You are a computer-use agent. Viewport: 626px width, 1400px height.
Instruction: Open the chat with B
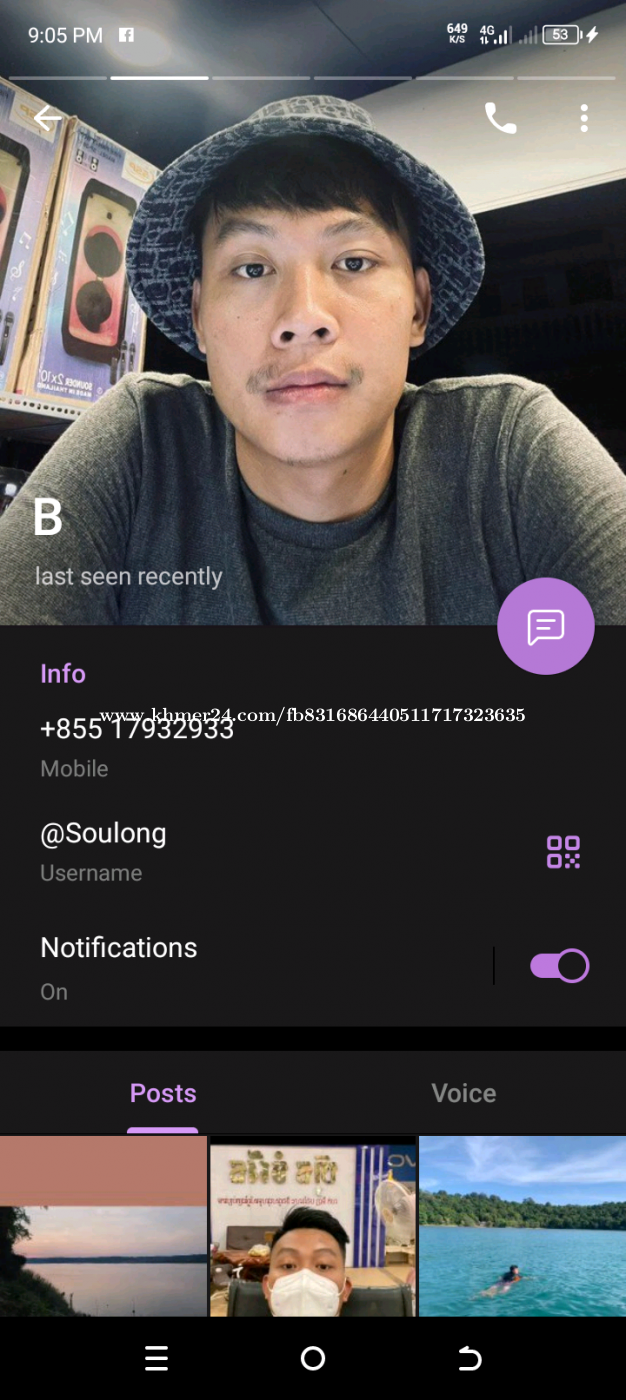(x=546, y=627)
